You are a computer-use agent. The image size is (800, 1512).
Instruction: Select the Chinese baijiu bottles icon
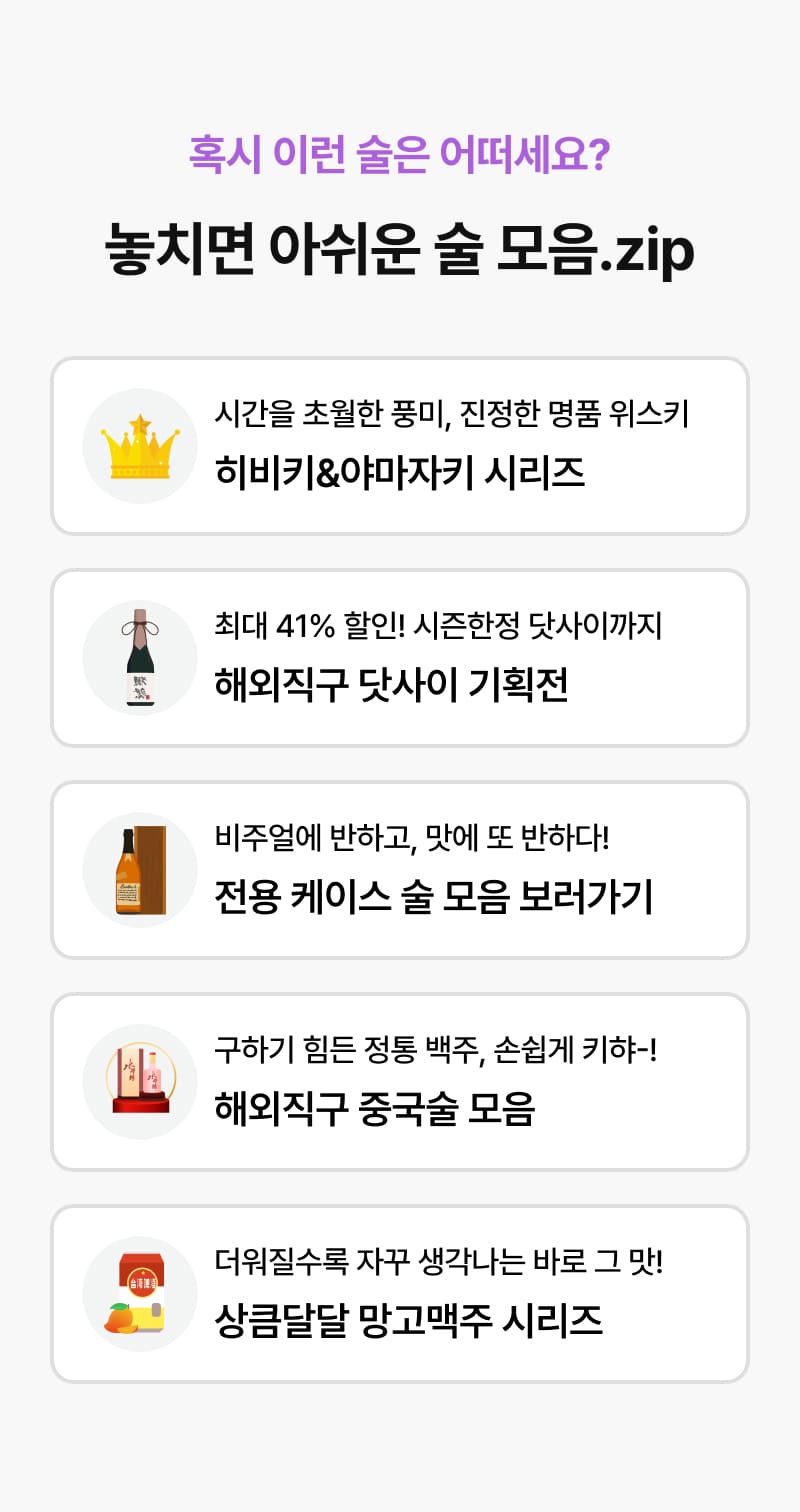(140, 1081)
